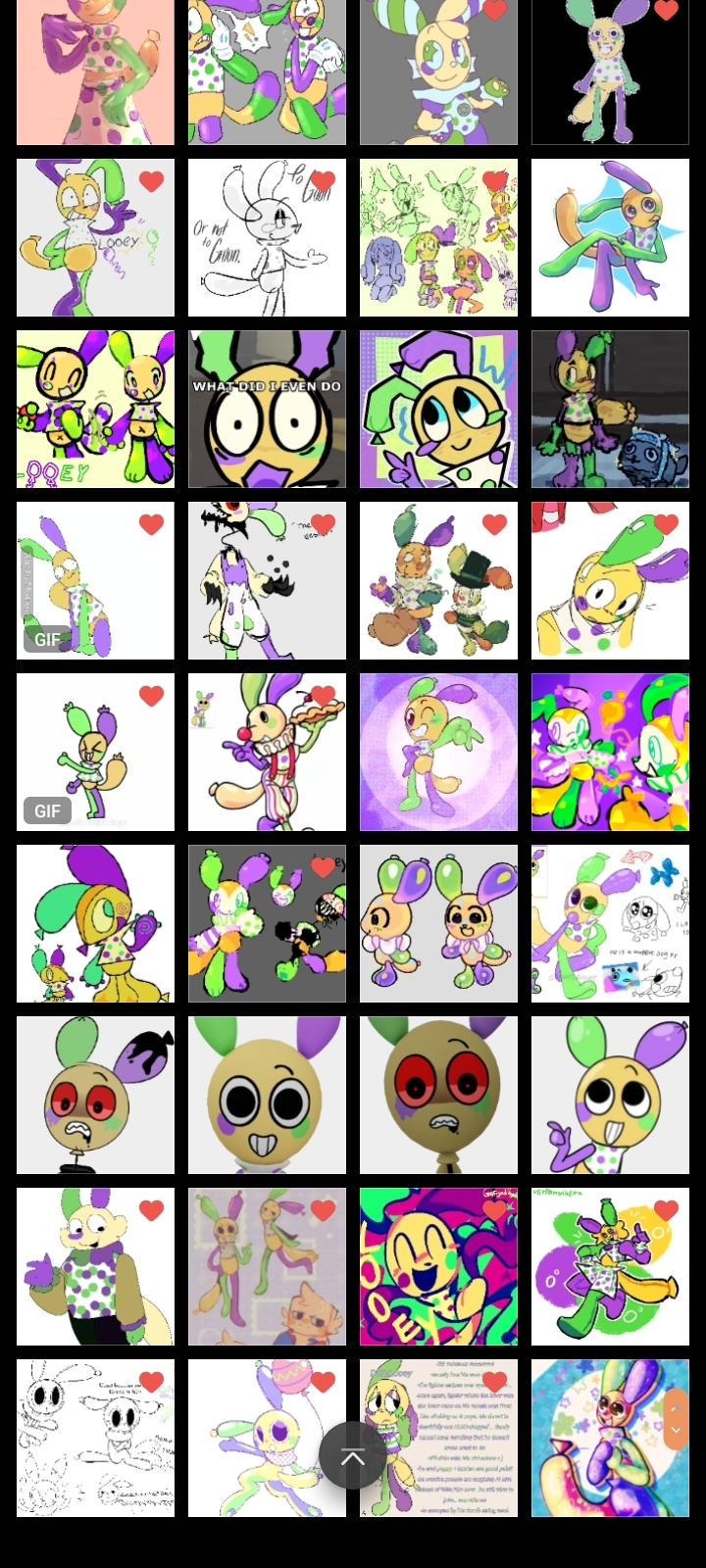706x1568 pixels.
Task: Toggle the heart on the "Or not to Goon" sketch
Action: coord(323,181)
